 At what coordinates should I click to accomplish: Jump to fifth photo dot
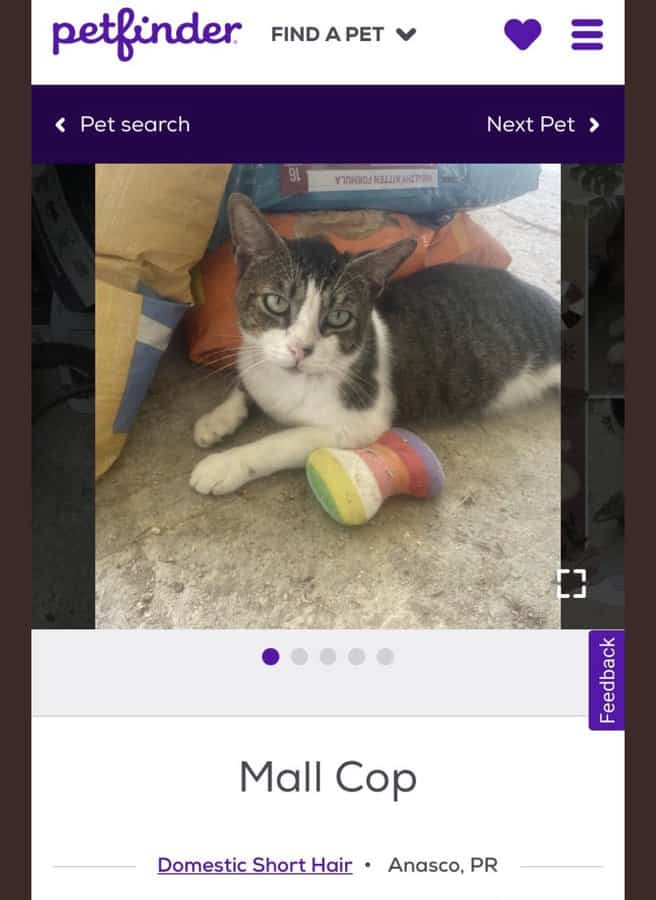coord(385,657)
